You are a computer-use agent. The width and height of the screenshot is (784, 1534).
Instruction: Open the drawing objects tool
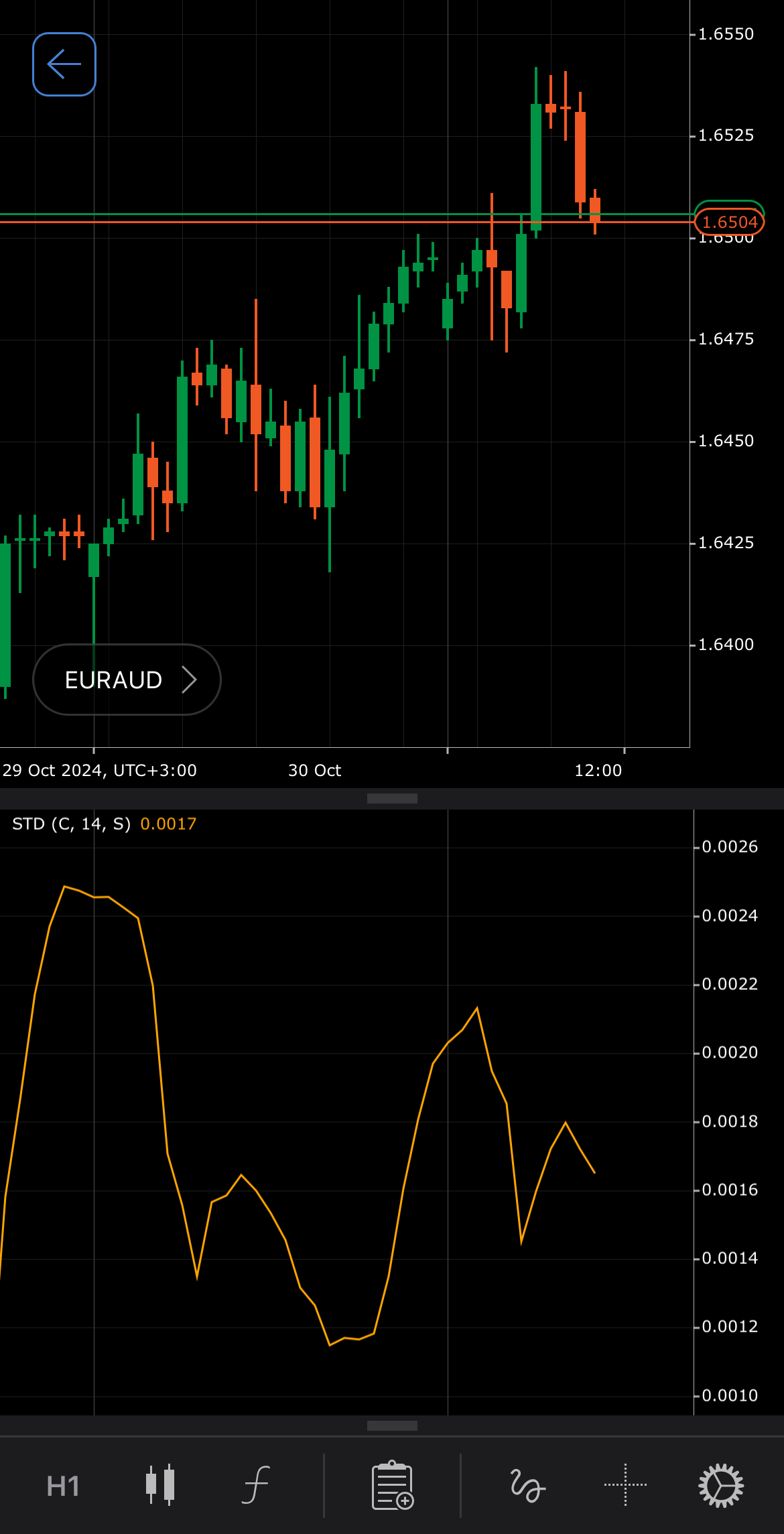pyautogui.click(x=528, y=1485)
